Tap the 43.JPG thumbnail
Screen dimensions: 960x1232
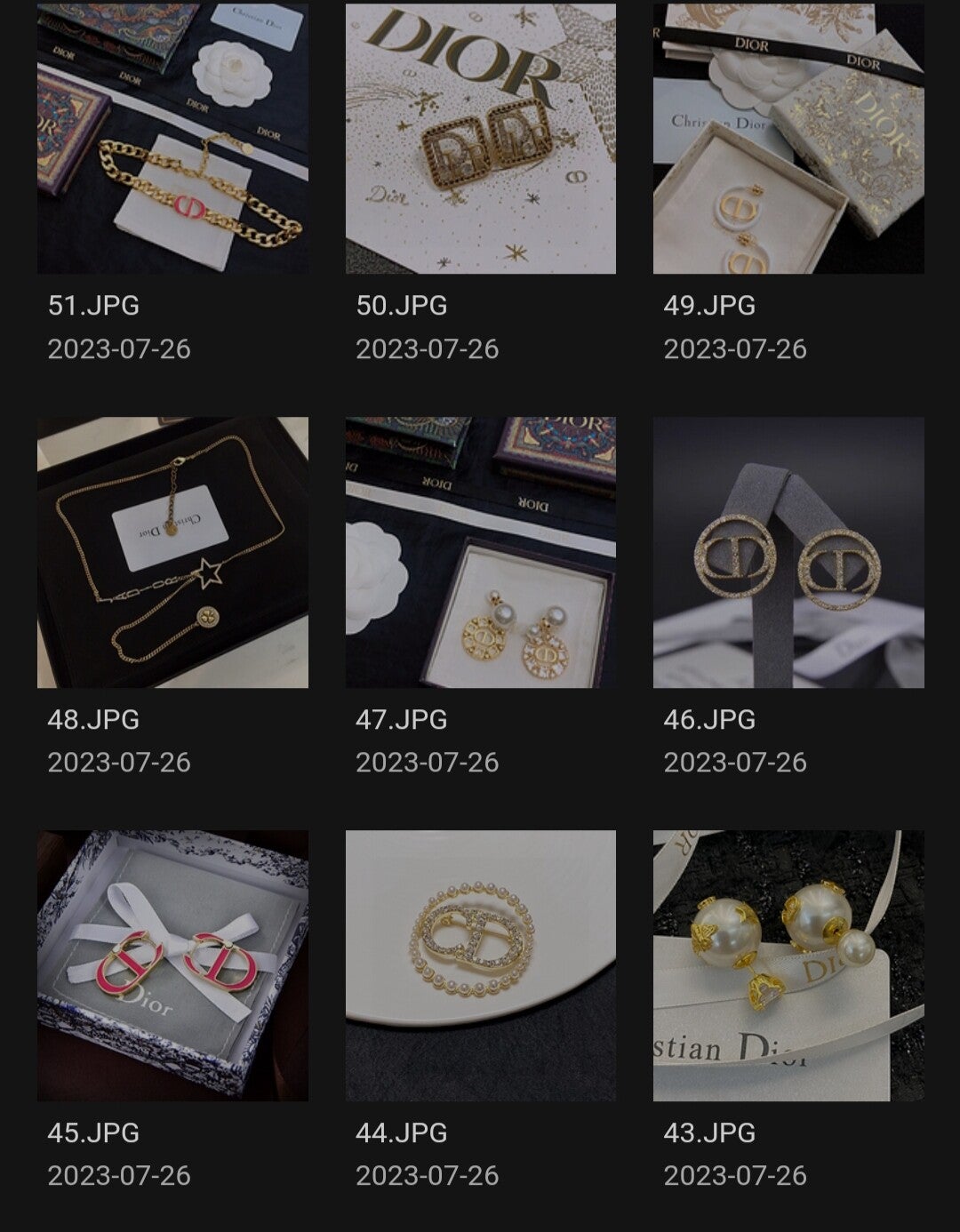coord(788,965)
